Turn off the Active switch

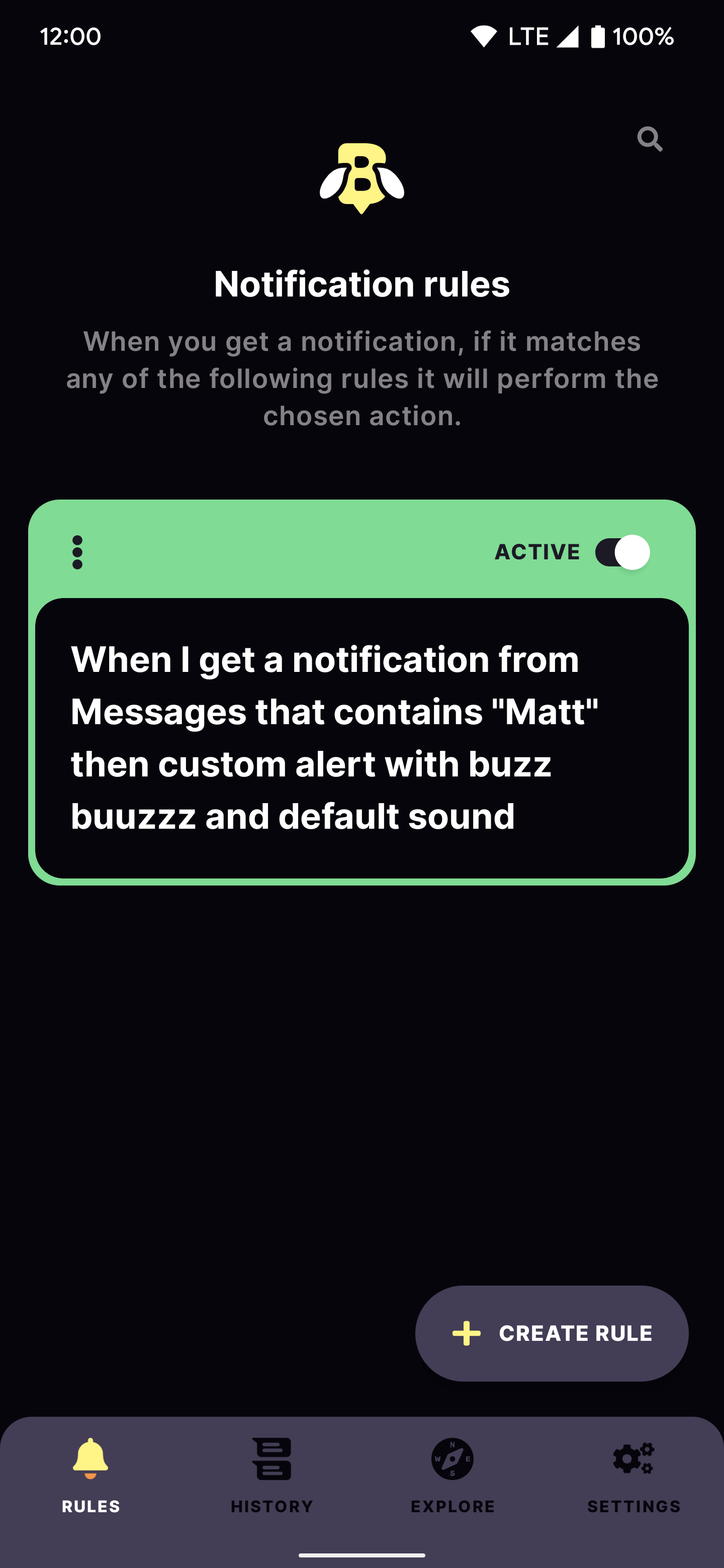tap(622, 552)
